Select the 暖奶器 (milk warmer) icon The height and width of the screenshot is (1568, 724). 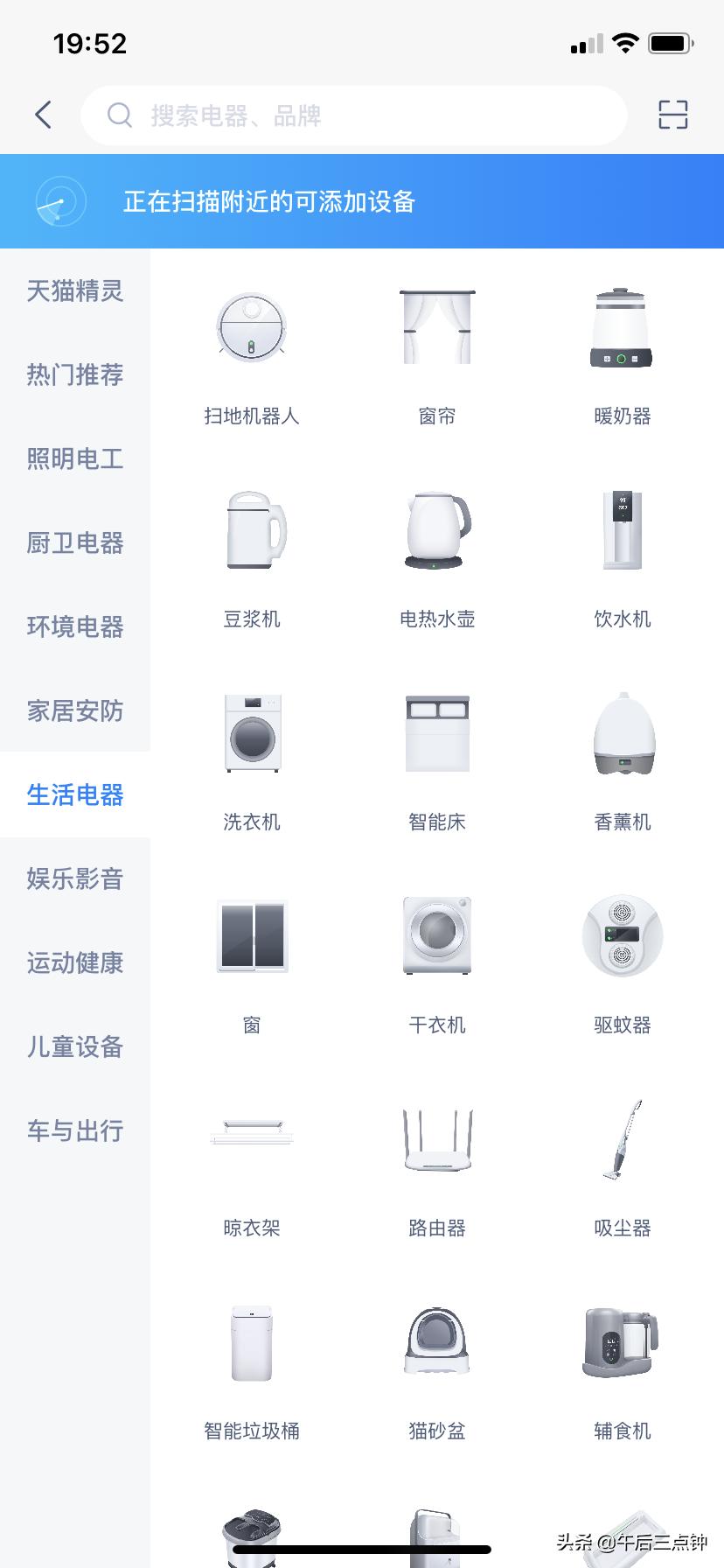click(622, 328)
